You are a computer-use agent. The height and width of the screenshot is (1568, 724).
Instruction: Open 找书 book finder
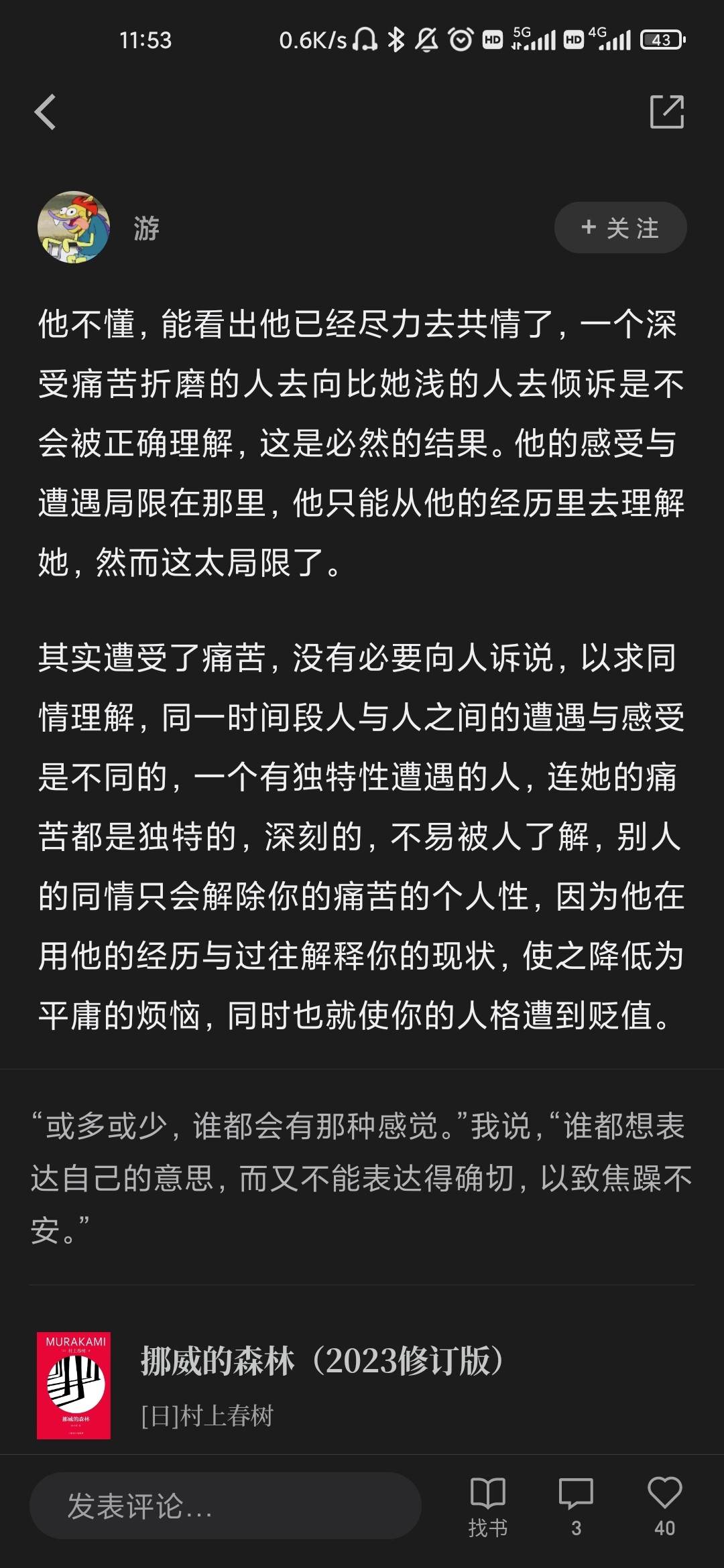[x=488, y=1506]
